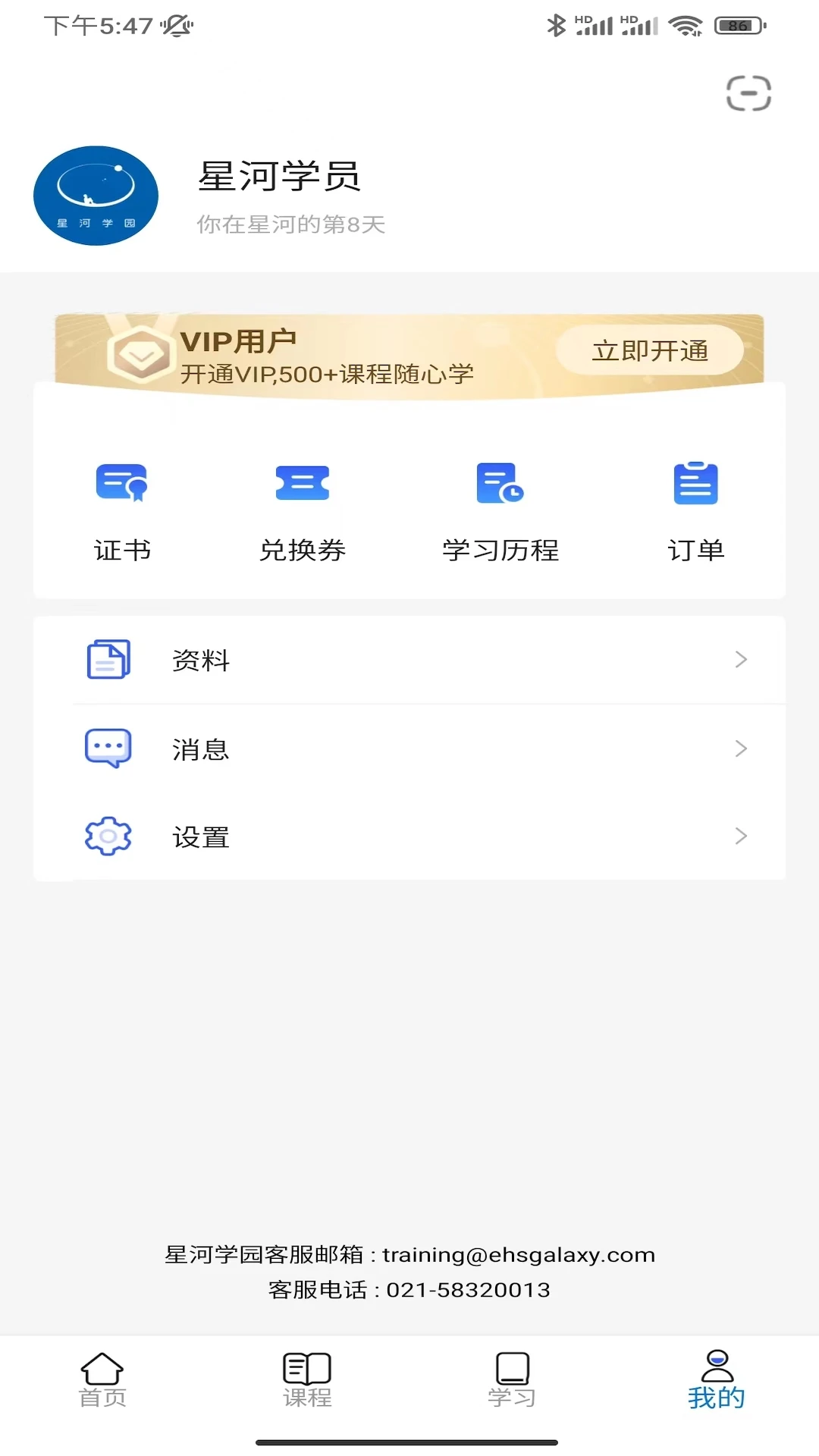
Task: Open the 资料 row
Action: click(409, 660)
